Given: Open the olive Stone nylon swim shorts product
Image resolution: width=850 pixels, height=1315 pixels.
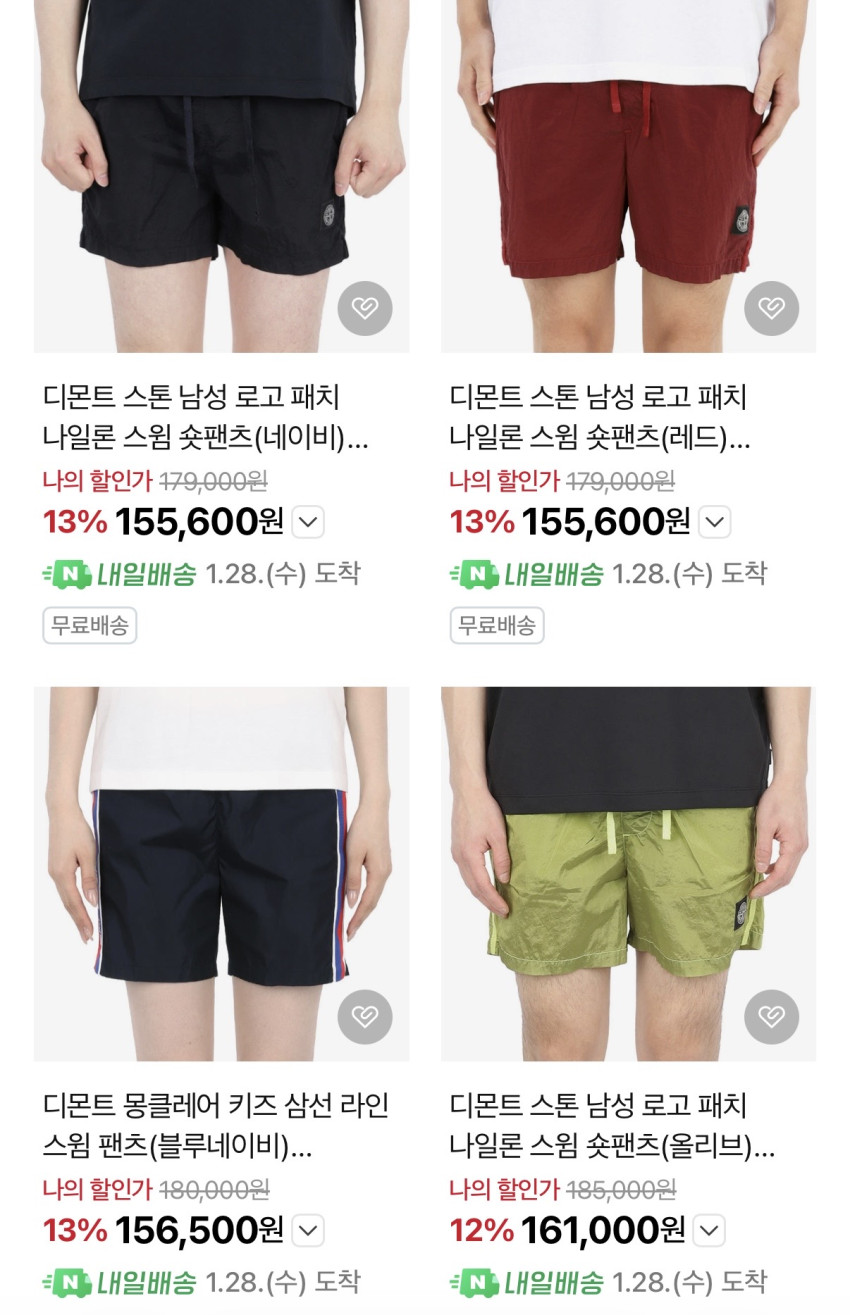Looking at the screenshot, I should pos(612,1126).
